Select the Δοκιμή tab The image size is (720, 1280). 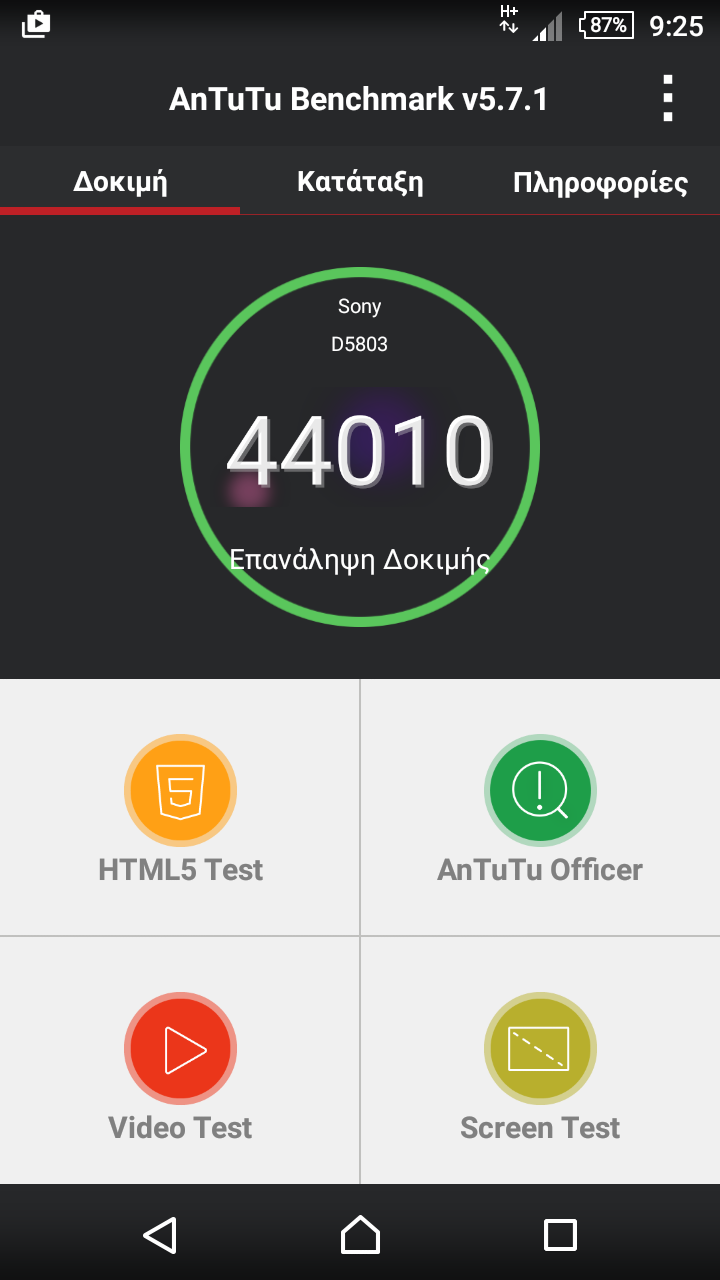(x=120, y=182)
